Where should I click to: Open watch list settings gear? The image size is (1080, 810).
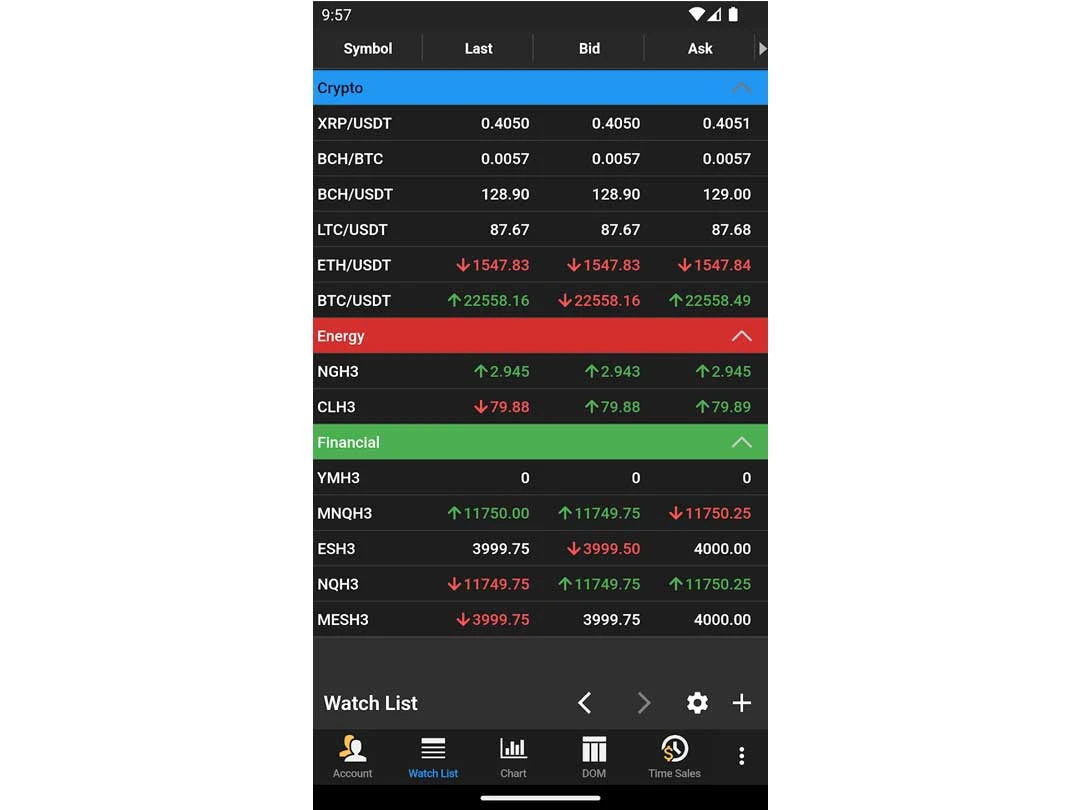[x=697, y=703]
